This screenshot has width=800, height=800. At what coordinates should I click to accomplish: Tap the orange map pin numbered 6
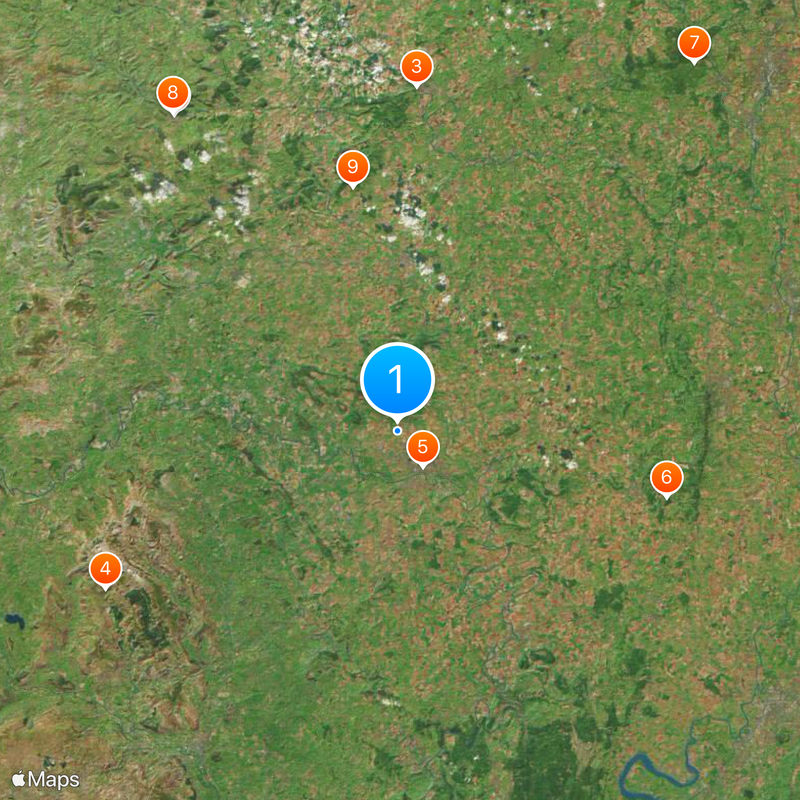pyautogui.click(x=666, y=478)
